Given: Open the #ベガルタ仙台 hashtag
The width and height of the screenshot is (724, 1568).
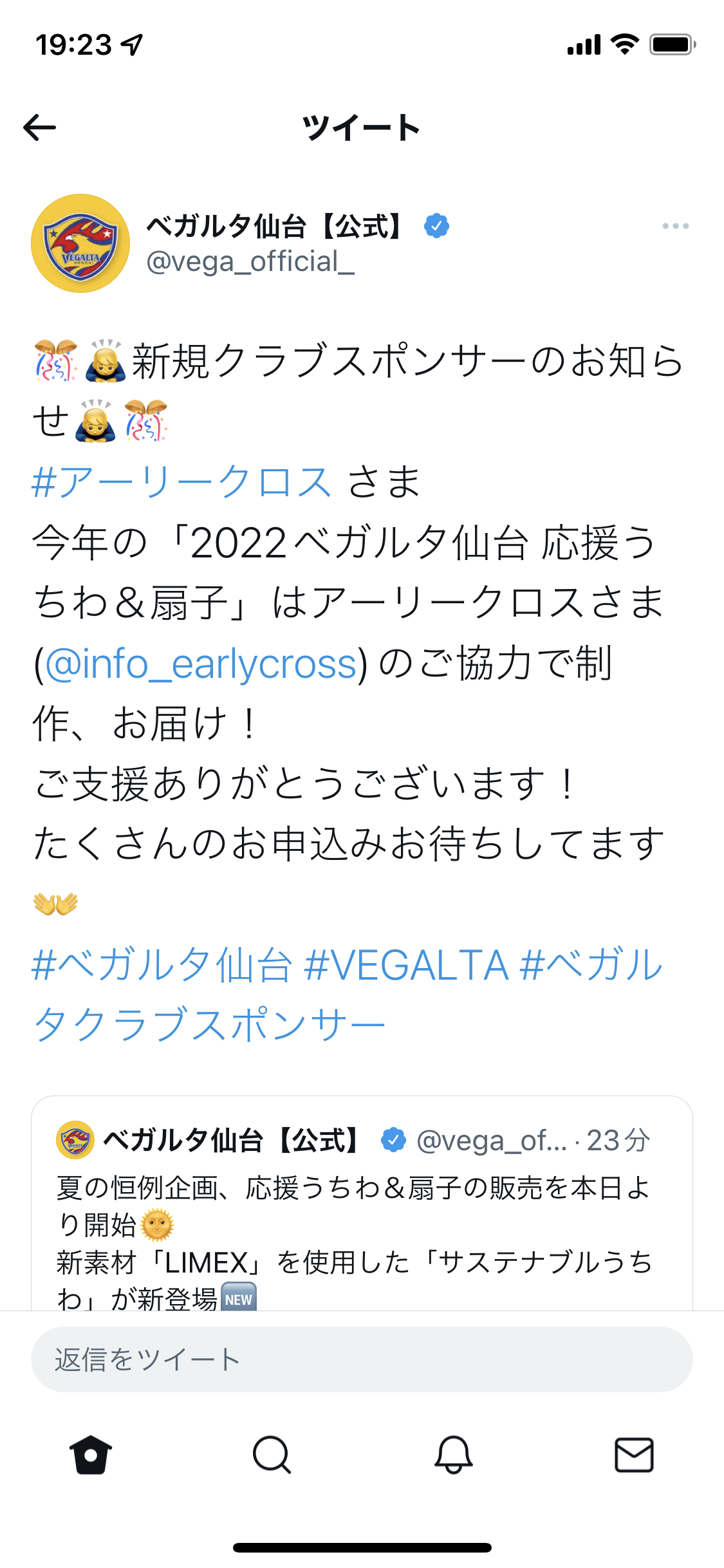Looking at the screenshot, I should point(162,965).
